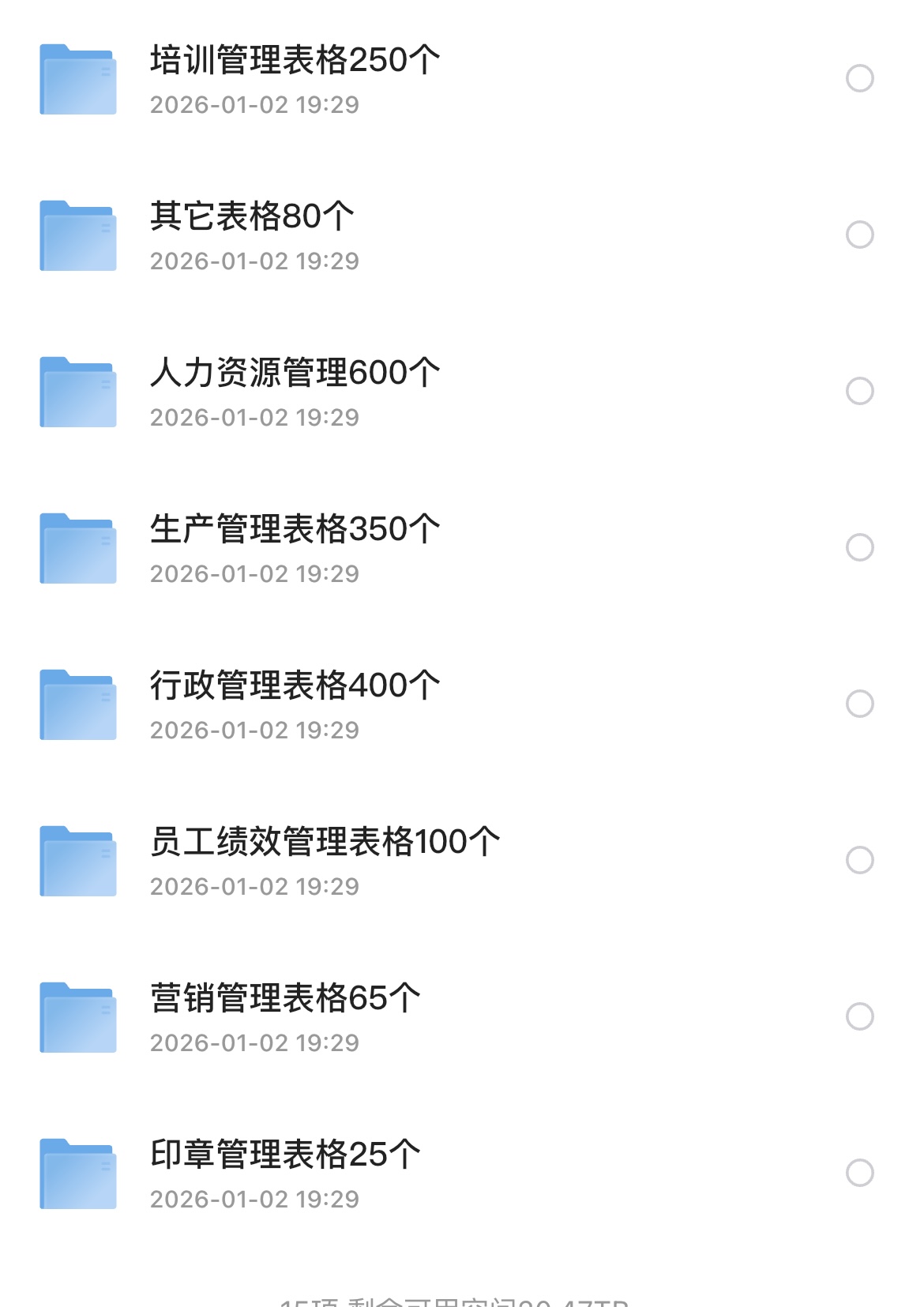Open folder named 生产管理表格350个

pyautogui.click(x=294, y=528)
